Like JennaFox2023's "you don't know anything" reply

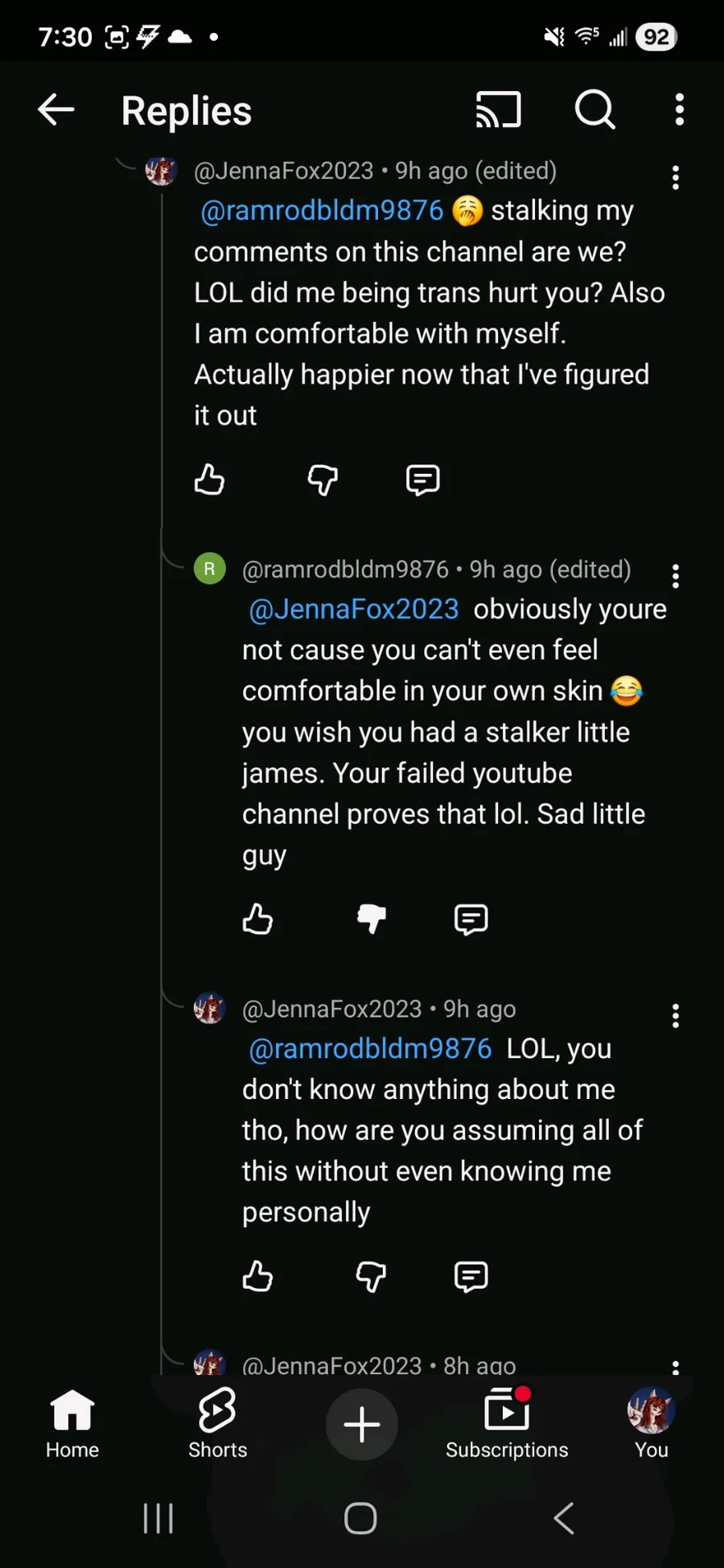point(257,1276)
